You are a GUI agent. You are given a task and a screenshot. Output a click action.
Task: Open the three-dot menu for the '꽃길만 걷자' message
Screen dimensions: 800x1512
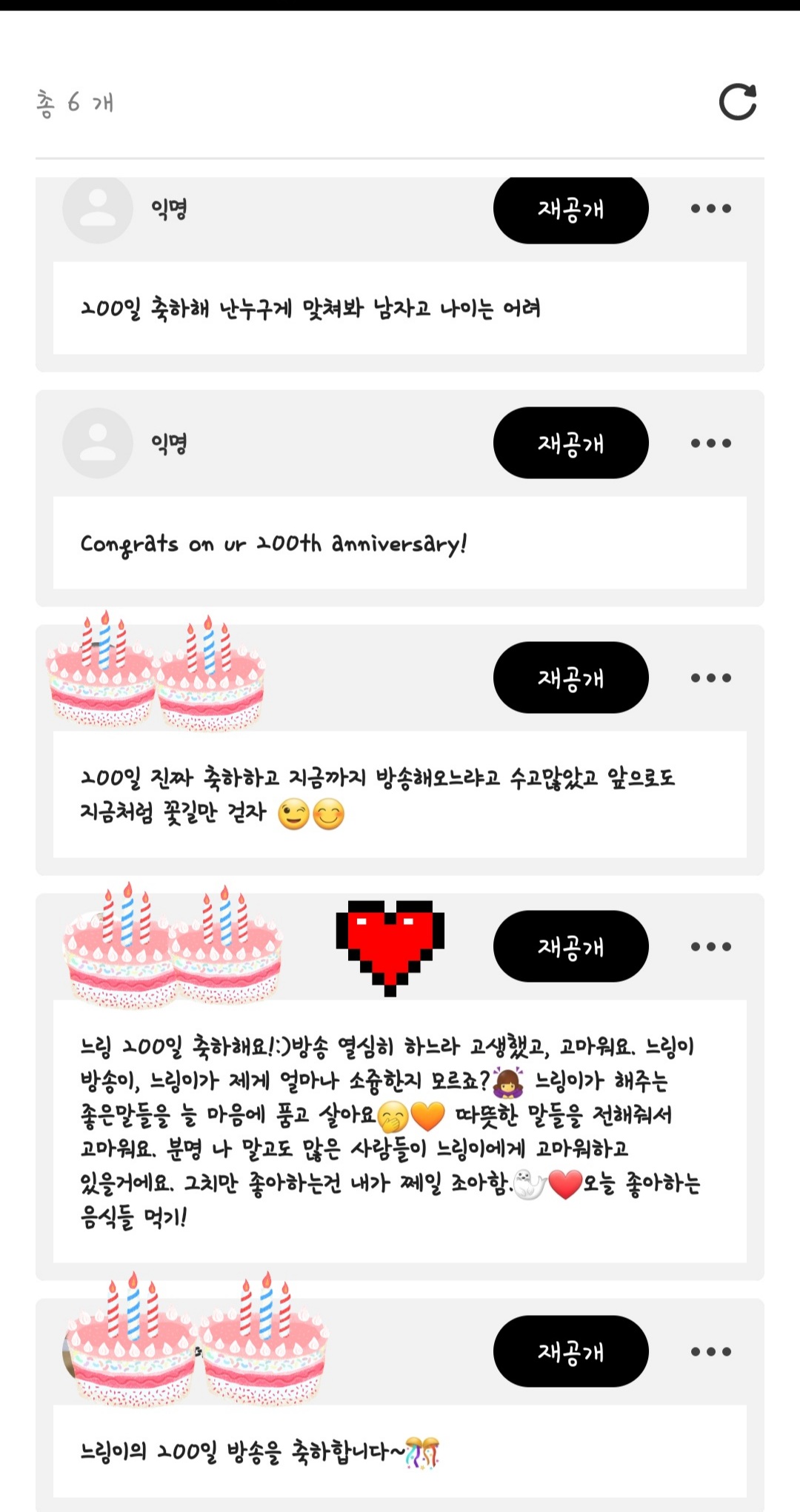(x=710, y=678)
